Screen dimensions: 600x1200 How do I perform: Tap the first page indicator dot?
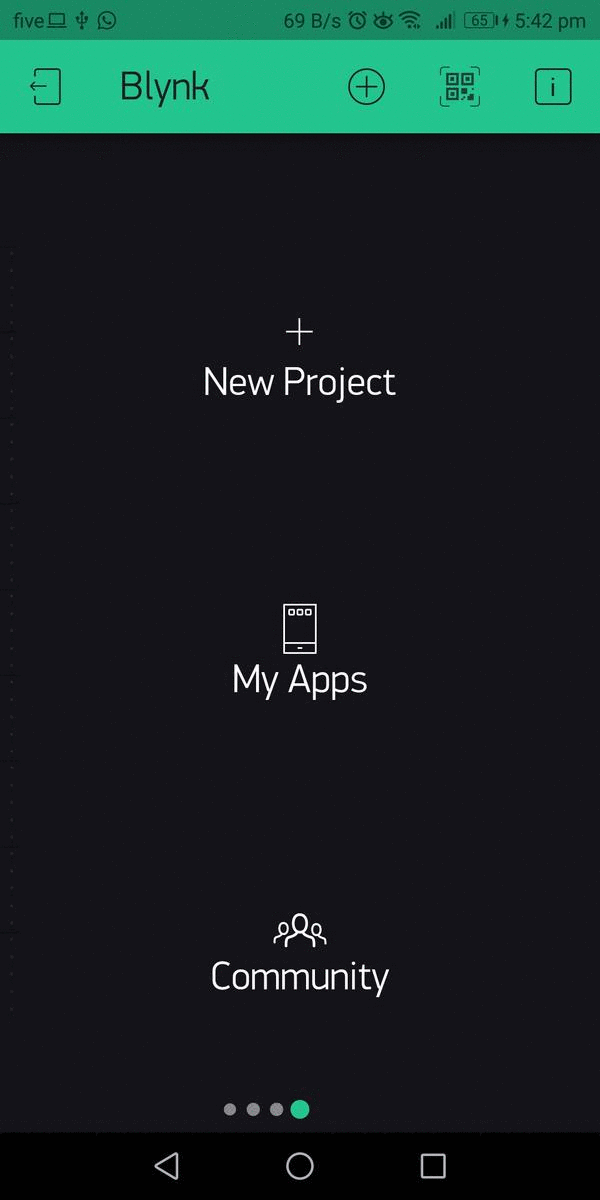click(x=230, y=1109)
